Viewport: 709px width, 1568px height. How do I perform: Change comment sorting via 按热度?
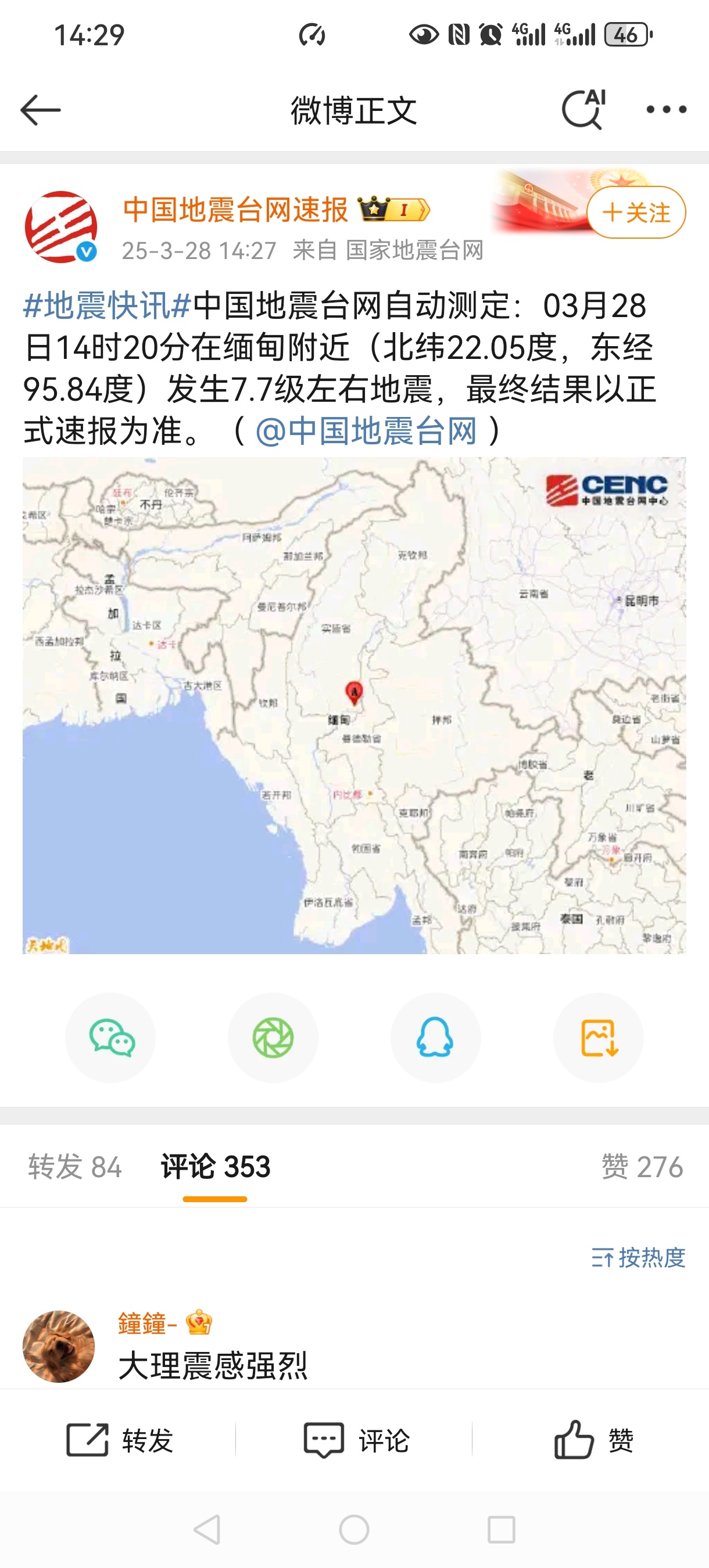pos(638,1257)
